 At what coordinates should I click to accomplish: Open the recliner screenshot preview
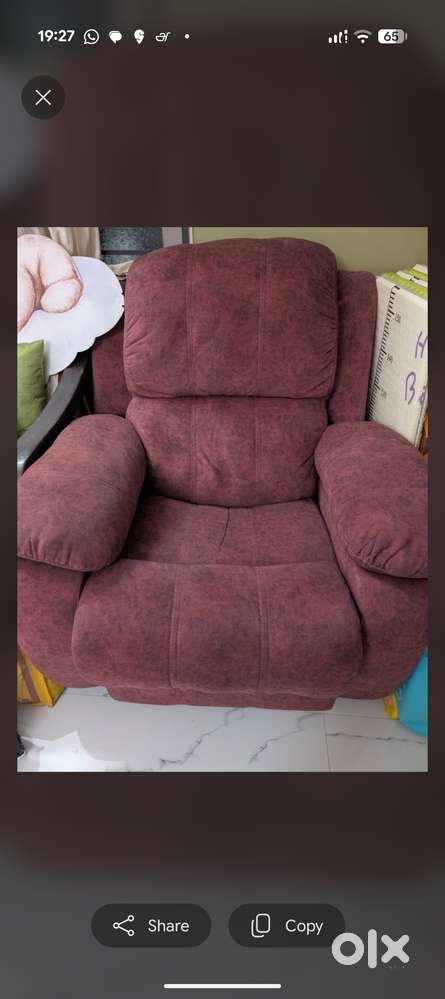click(x=222, y=499)
